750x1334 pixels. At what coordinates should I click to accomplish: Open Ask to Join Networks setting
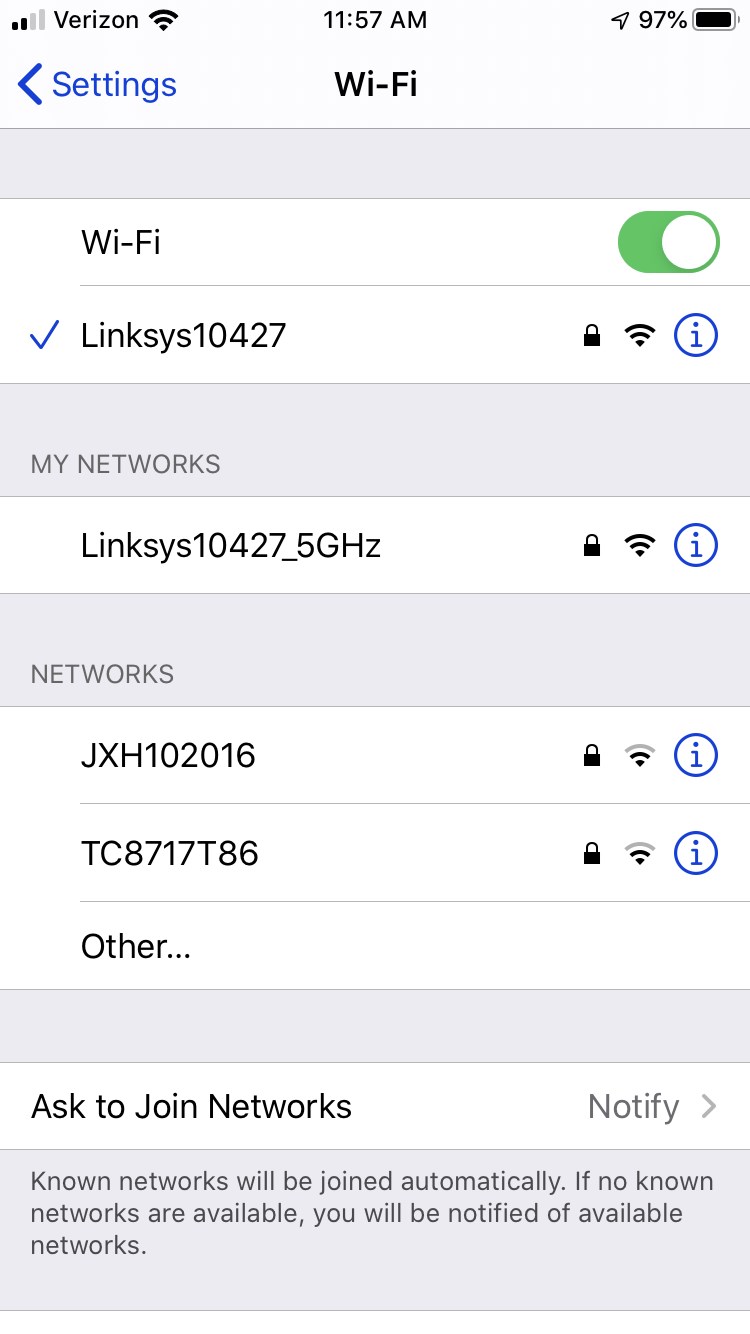[375, 1107]
